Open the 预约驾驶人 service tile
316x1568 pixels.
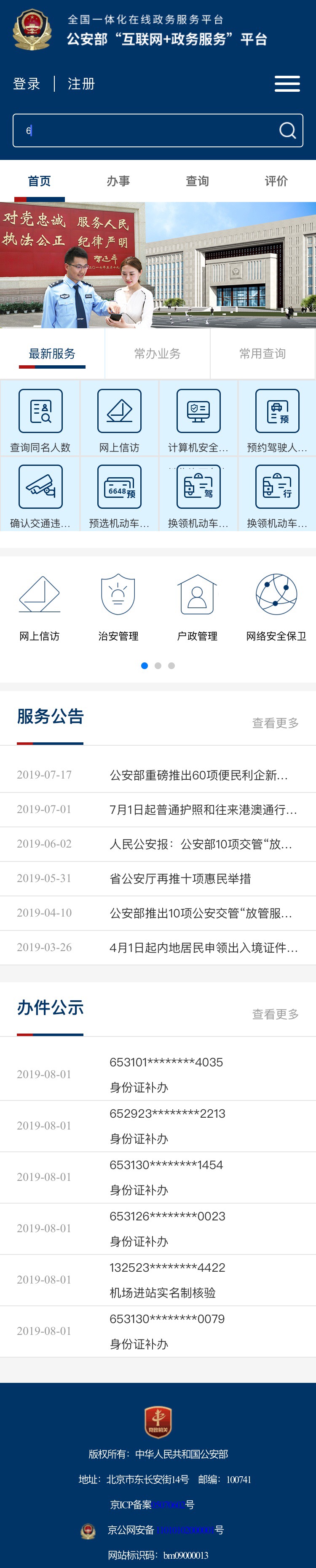[x=277, y=420]
